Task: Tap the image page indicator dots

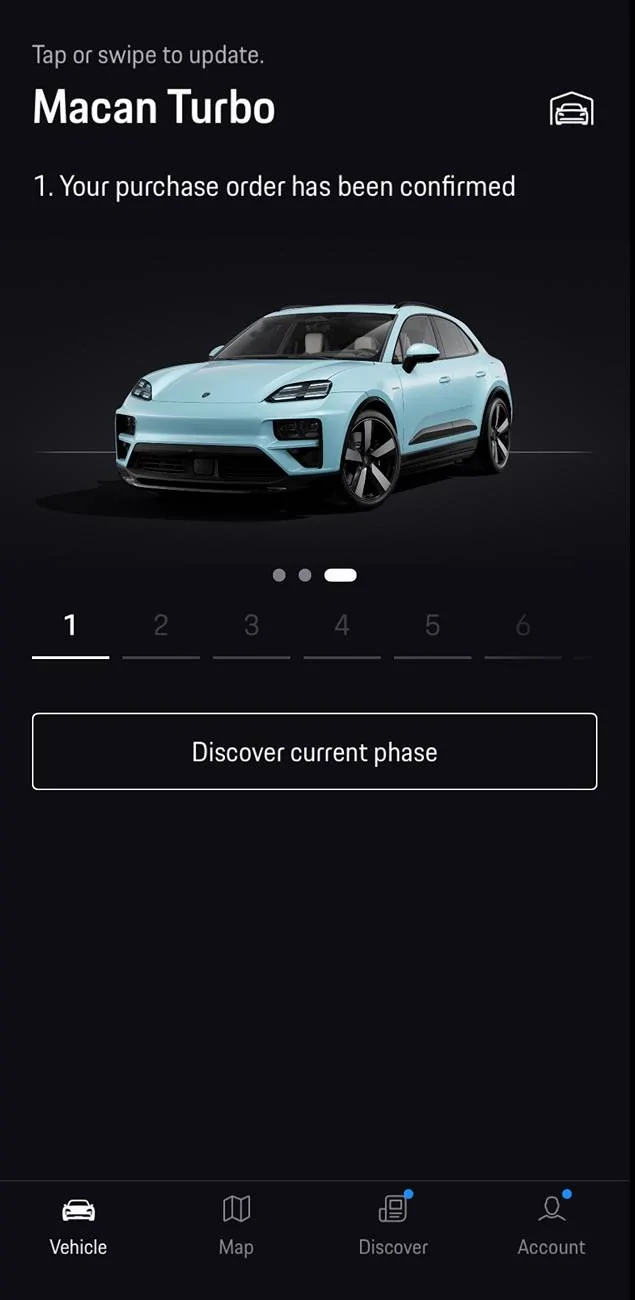Action: tap(314, 575)
